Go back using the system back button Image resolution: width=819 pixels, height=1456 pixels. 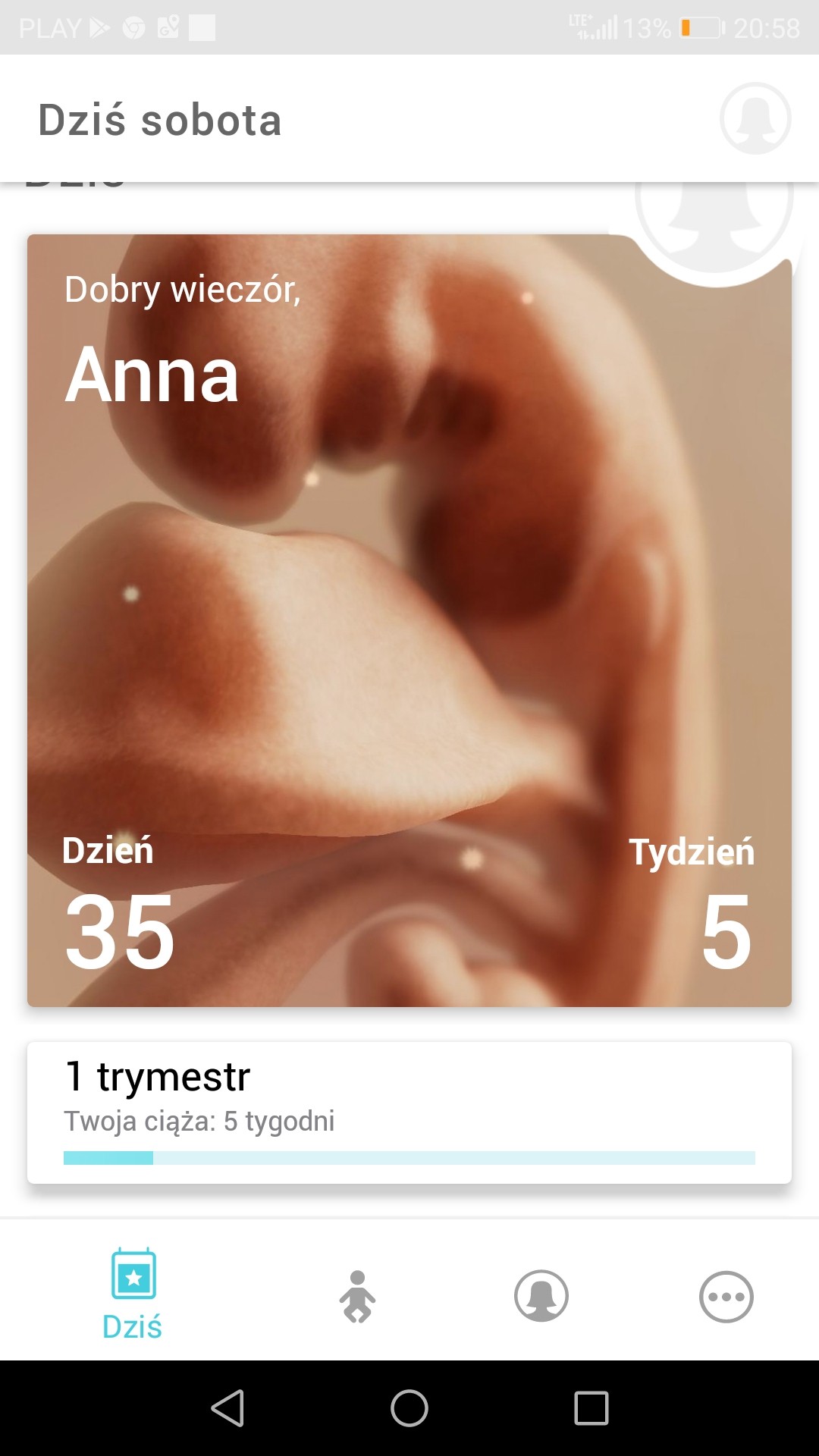coord(227,1408)
